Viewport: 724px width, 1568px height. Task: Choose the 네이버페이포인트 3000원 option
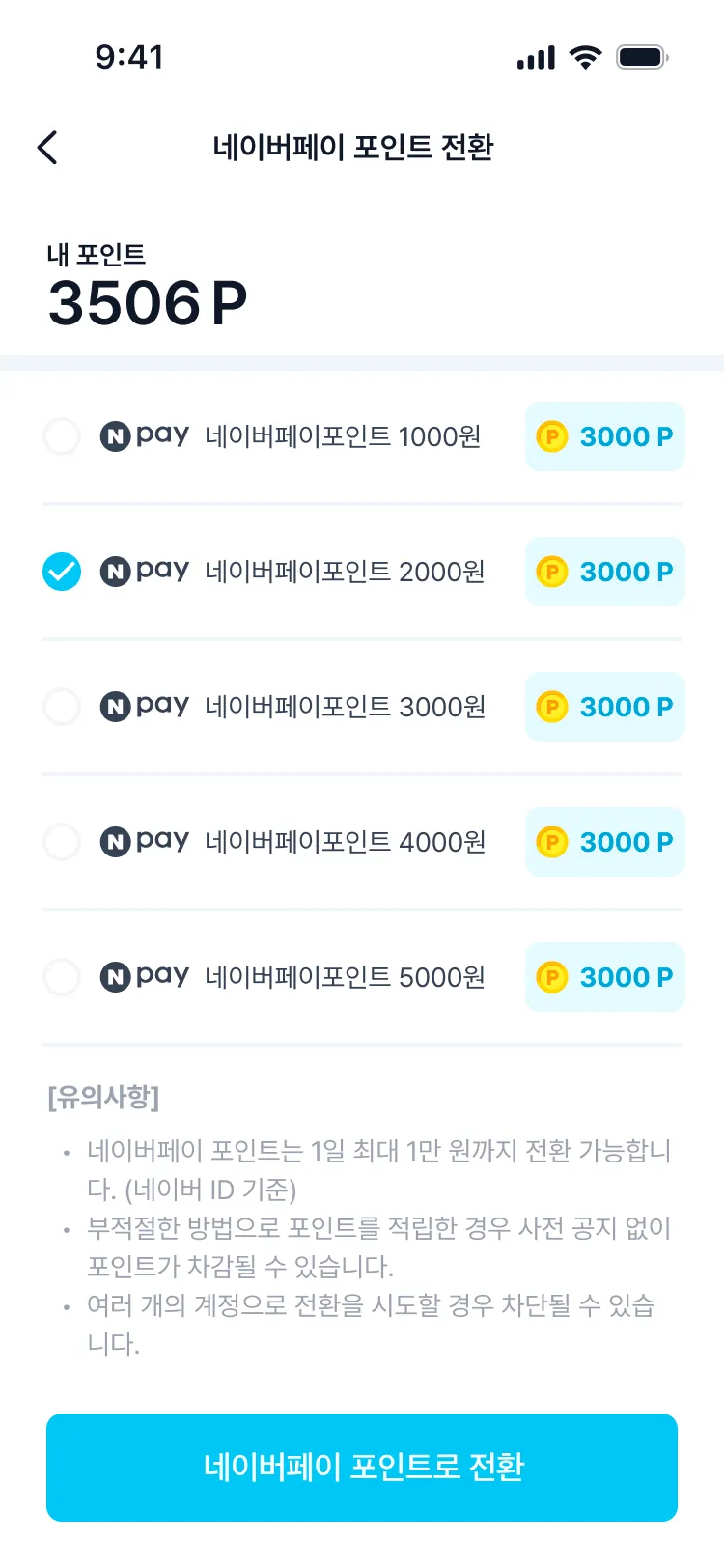(x=62, y=707)
